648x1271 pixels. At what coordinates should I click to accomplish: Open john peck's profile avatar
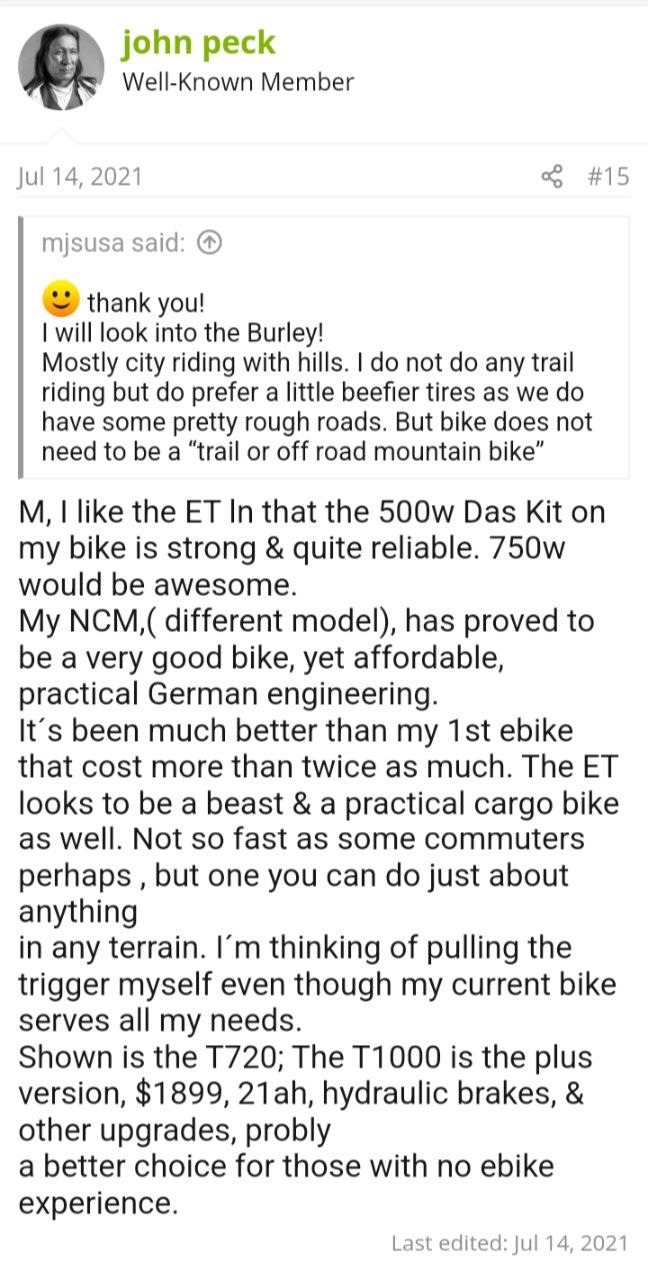point(61,67)
